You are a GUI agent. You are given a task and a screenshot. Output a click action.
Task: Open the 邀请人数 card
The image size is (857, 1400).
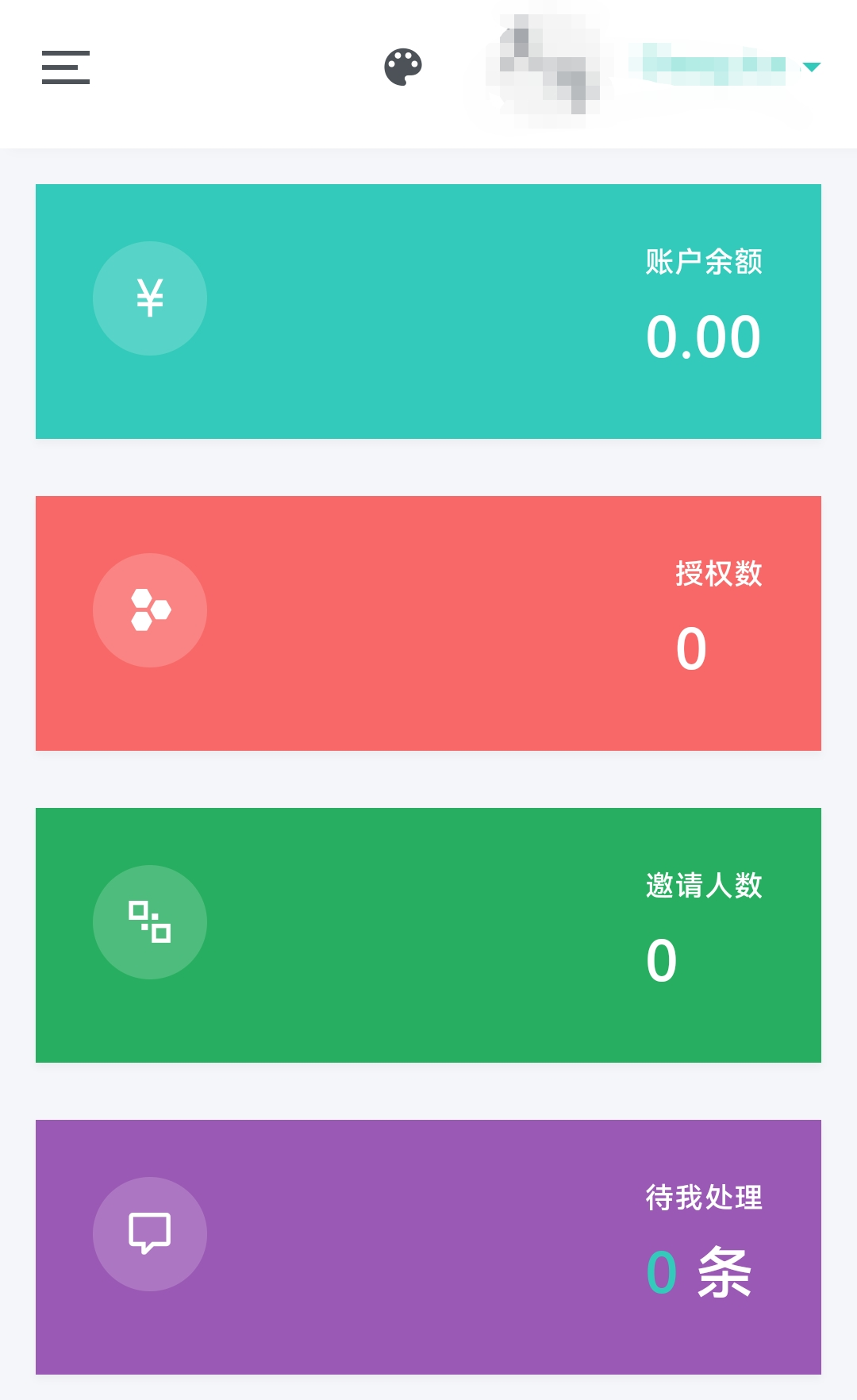coord(428,935)
